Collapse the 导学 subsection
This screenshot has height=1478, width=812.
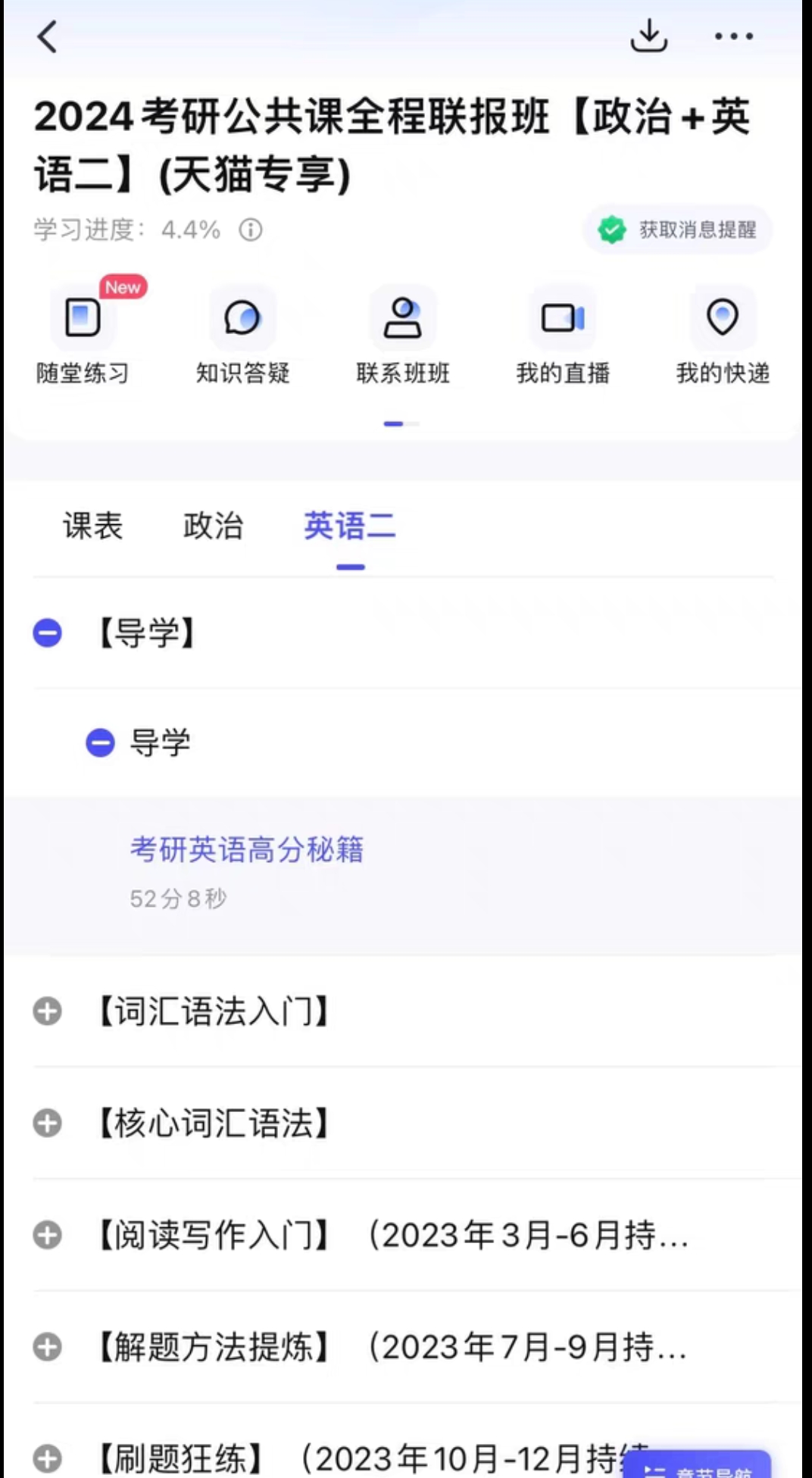coord(100,742)
